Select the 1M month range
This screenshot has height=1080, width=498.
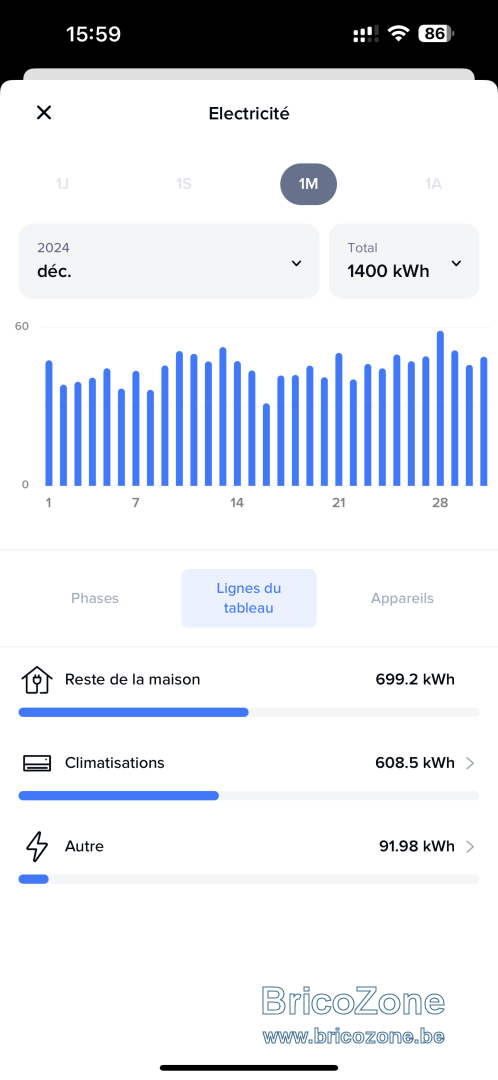(x=309, y=184)
